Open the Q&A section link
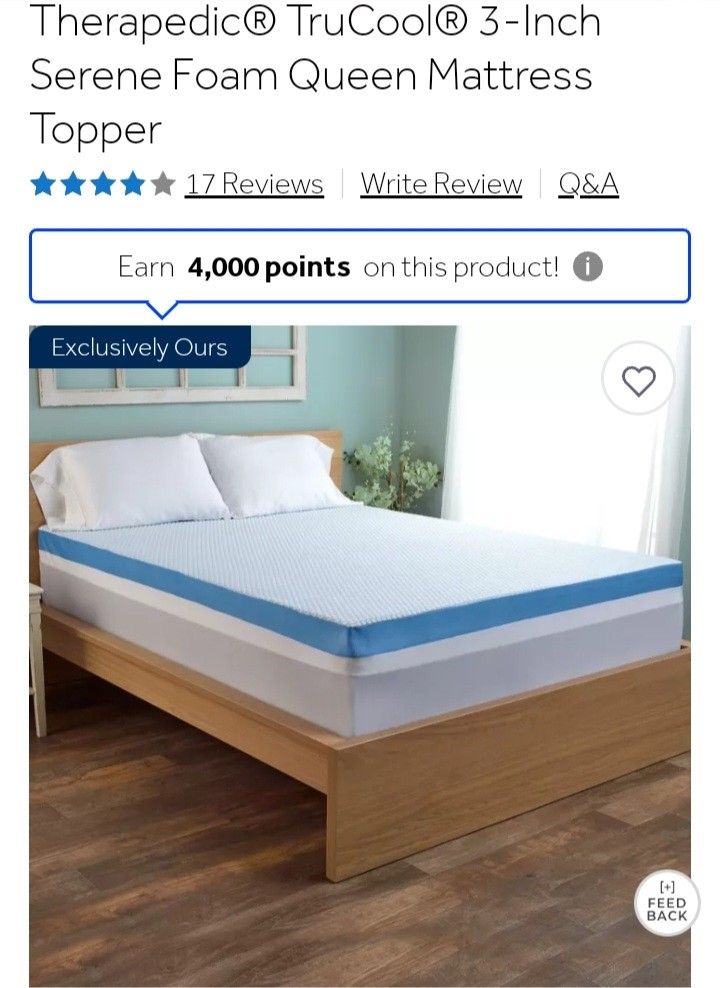720x988 pixels. click(588, 184)
